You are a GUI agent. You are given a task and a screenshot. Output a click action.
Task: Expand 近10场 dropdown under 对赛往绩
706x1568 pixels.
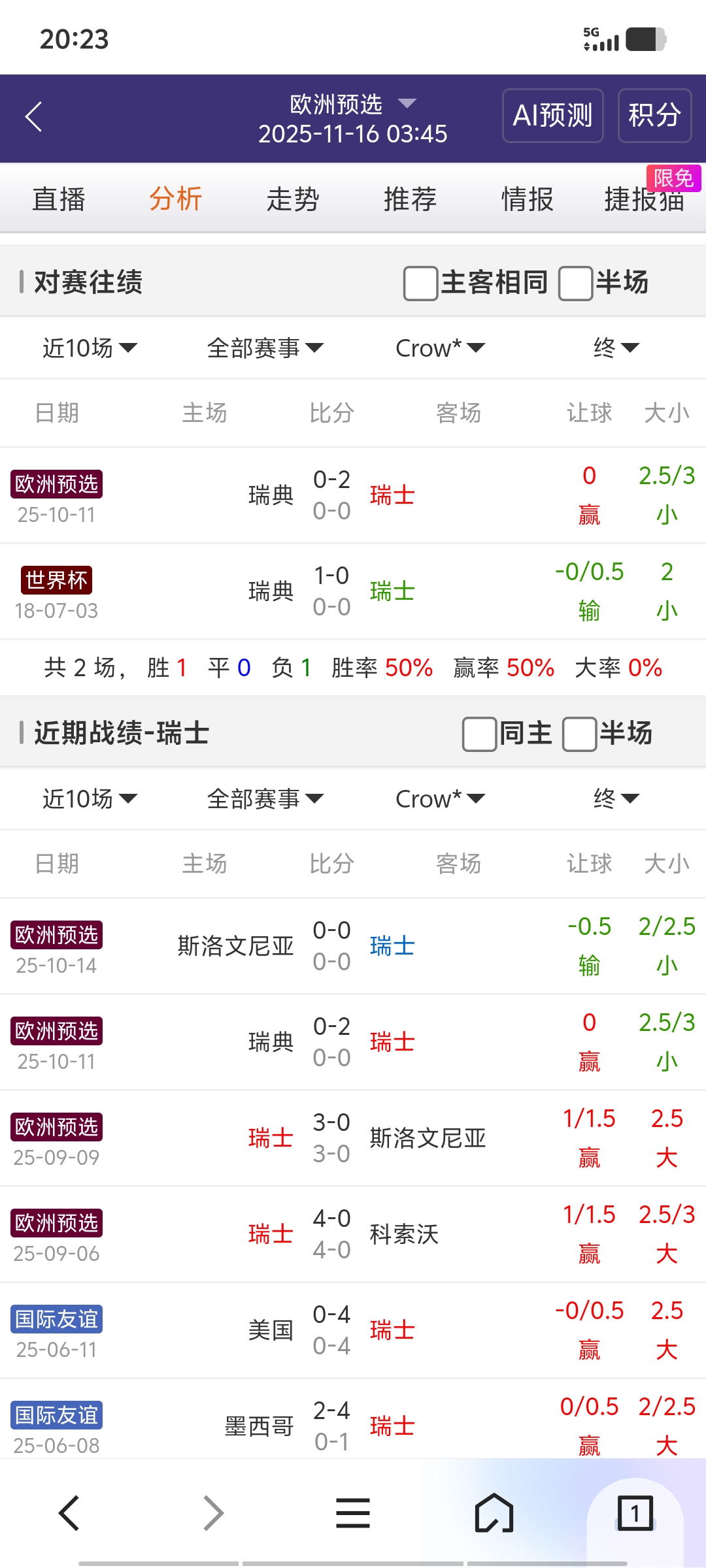(90, 348)
